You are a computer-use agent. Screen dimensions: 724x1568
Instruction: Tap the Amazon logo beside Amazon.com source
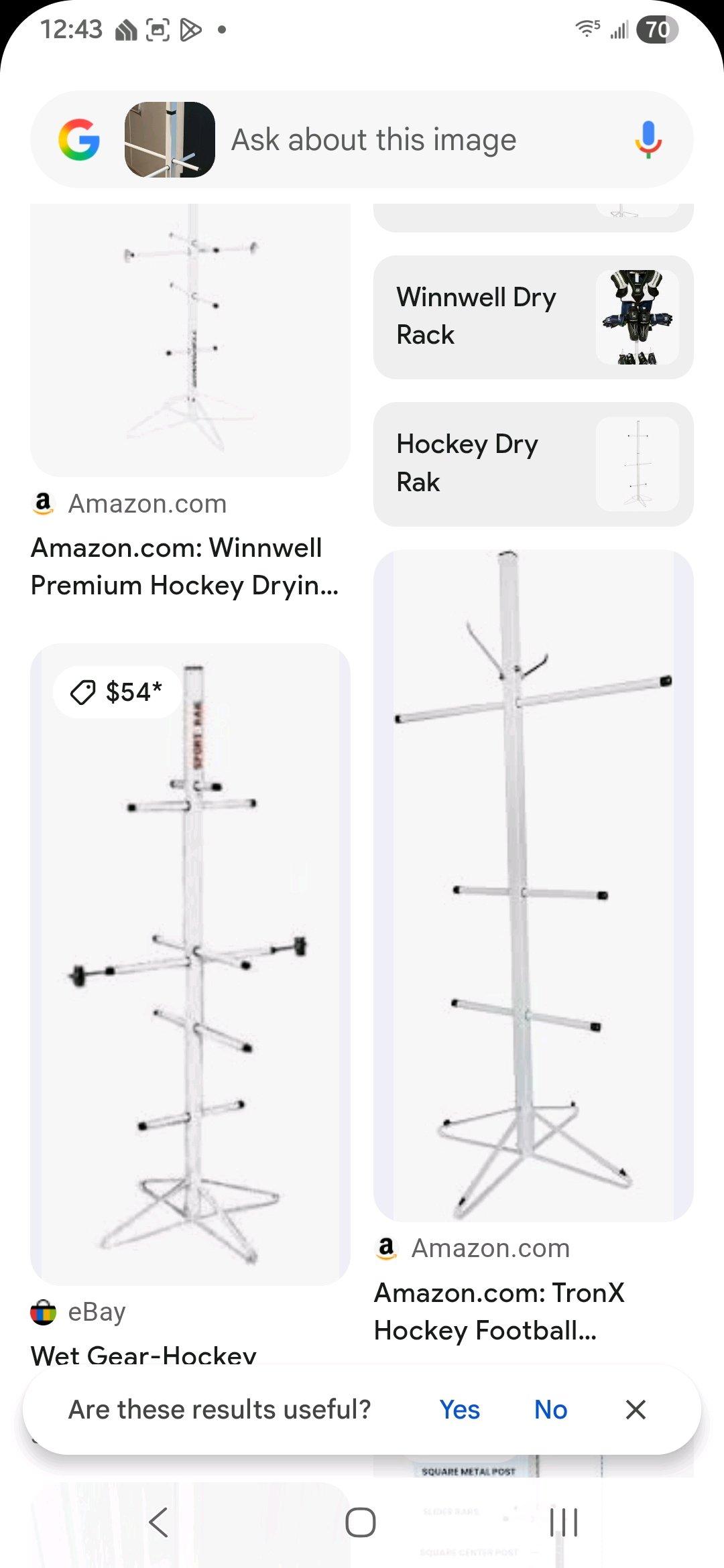pos(43,503)
